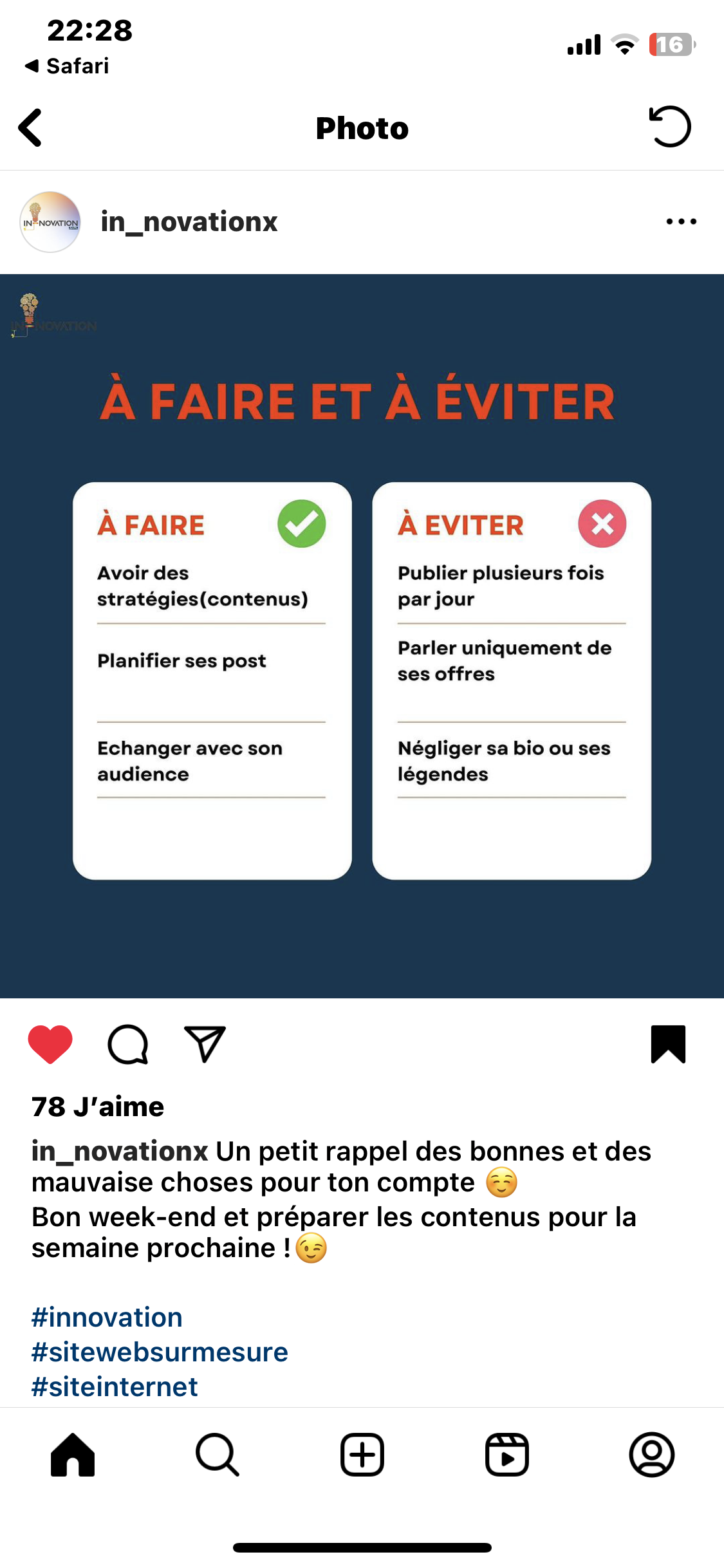
Task: Open the #innovation hashtag
Action: point(107,1318)
